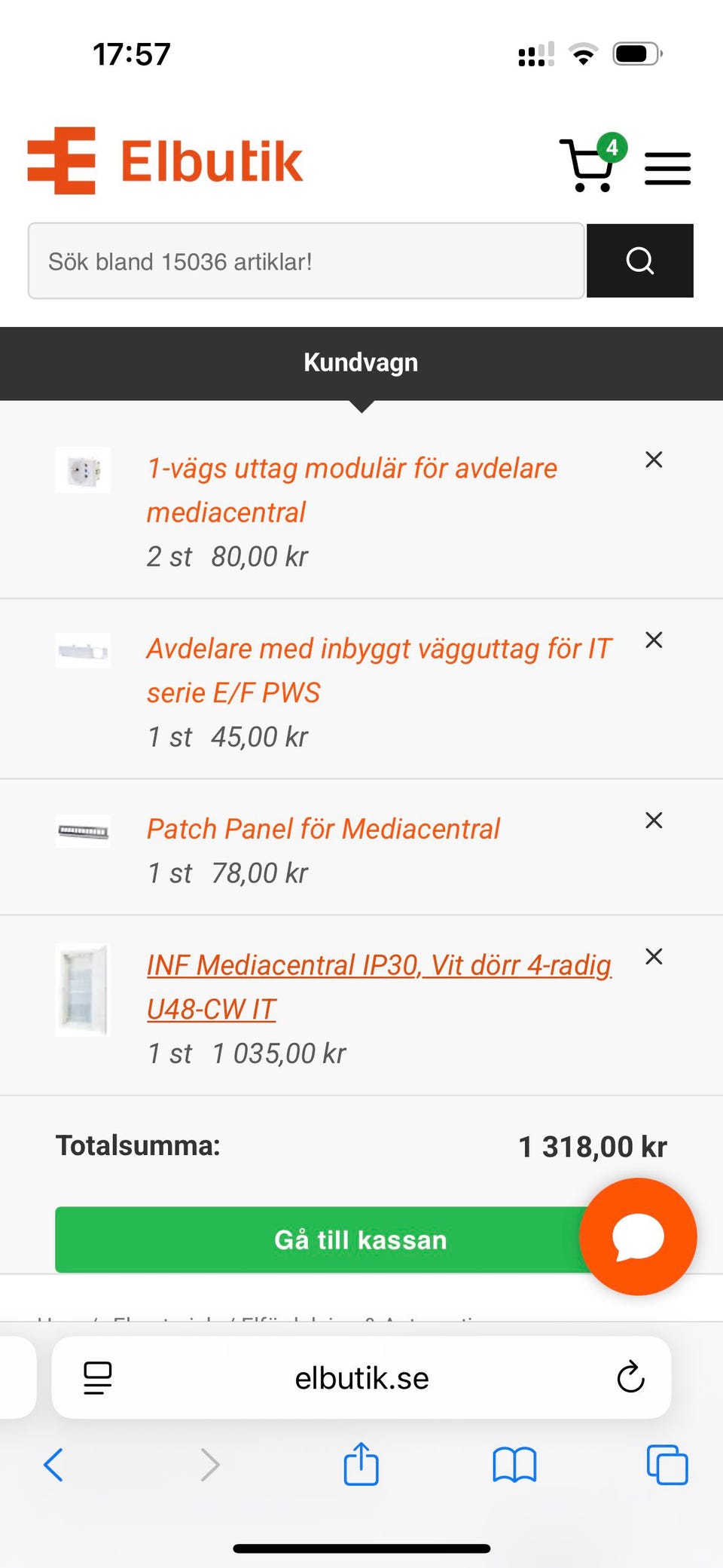Open the browser bookmarks
Screen dimensions: 723x1568
coord(514,1465)
